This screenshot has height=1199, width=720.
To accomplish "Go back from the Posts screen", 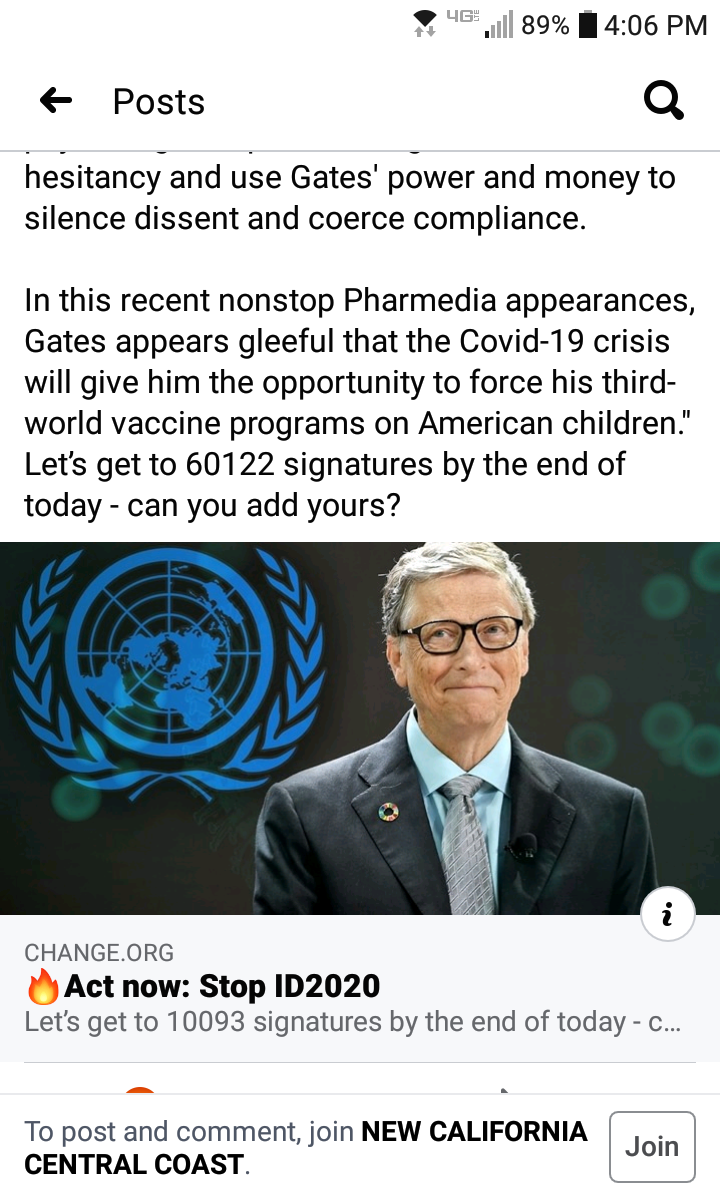I will click(56, 100).
